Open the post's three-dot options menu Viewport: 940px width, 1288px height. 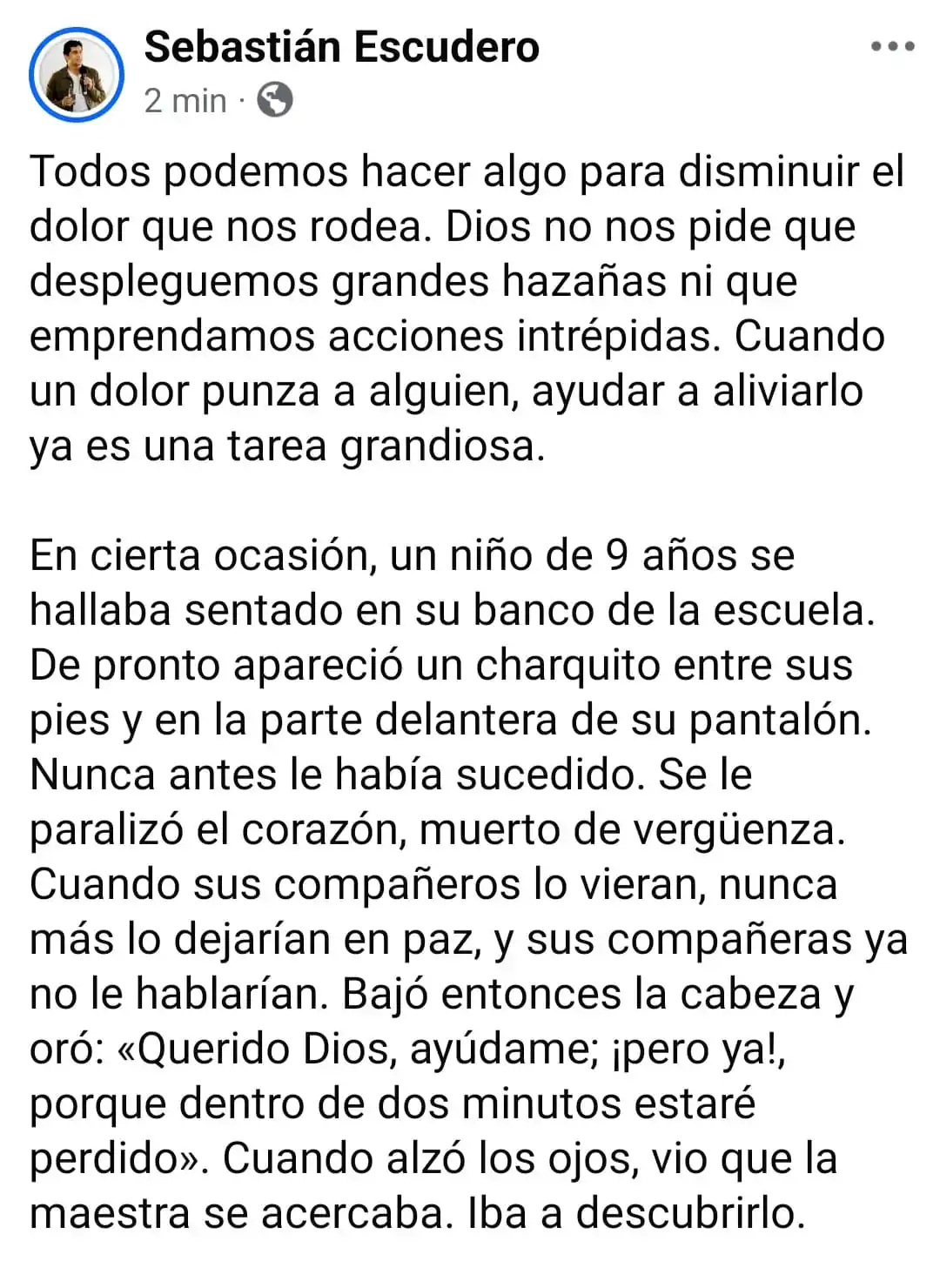[893, 47]
